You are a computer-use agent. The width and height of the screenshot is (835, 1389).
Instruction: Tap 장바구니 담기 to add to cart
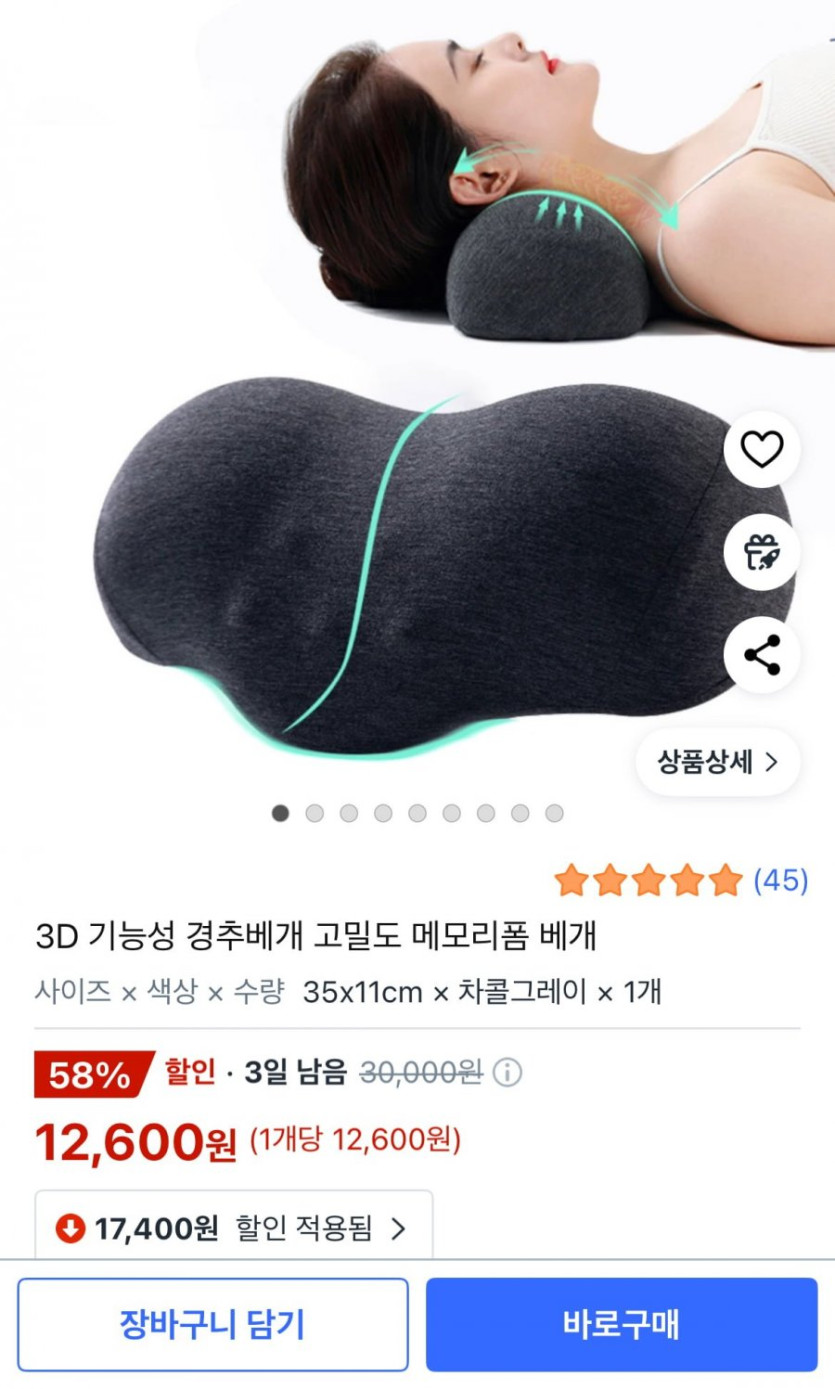point(212,1325)
